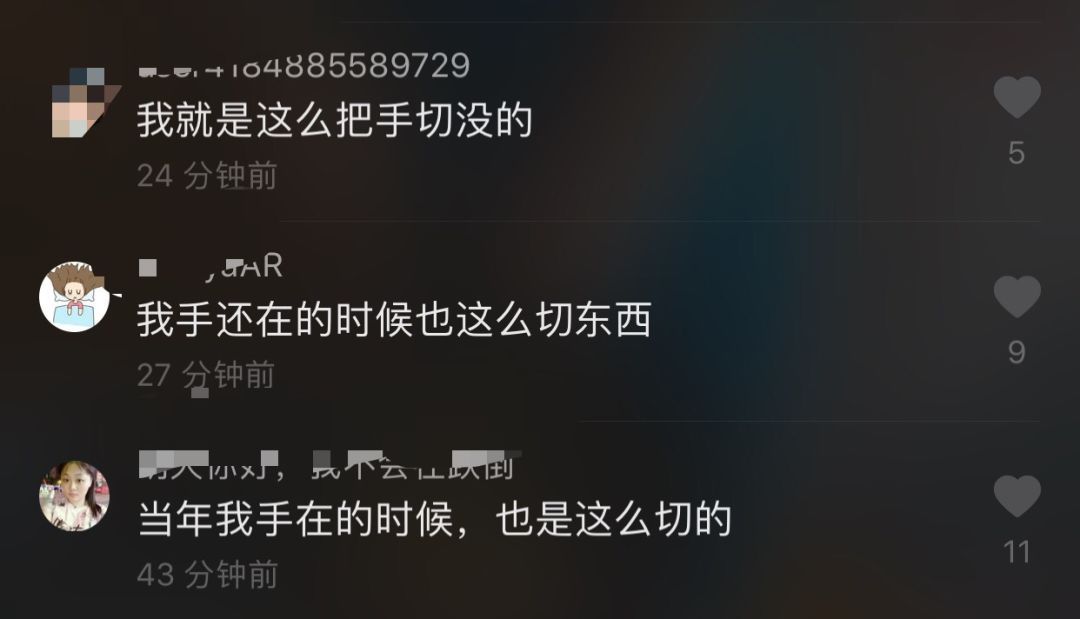Reply to the comment "我手还在的时候也这么切东西"
The height and width of the screenshot is (619, 1080).
[394, 321]
